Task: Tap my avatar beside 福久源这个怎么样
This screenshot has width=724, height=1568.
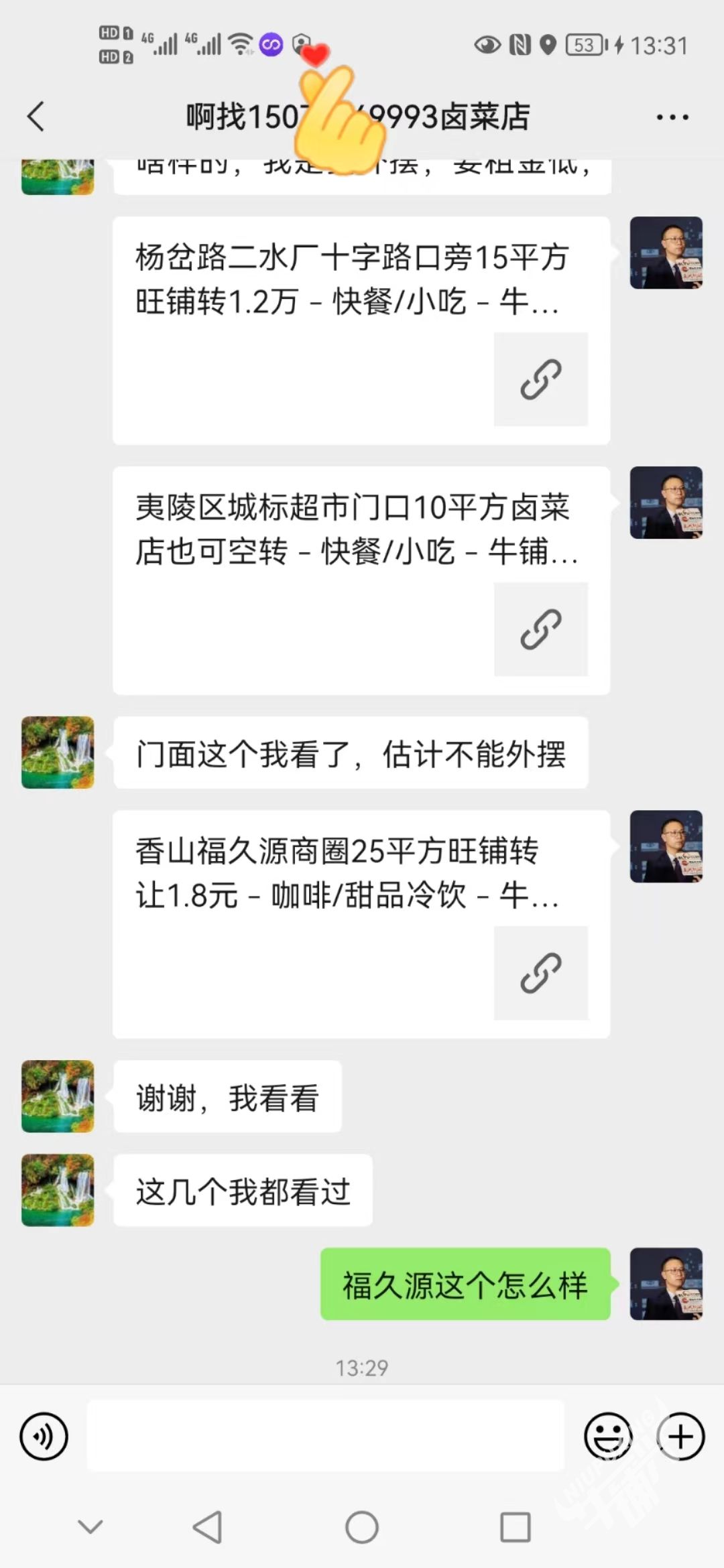Action: [x=666, y=1284]
